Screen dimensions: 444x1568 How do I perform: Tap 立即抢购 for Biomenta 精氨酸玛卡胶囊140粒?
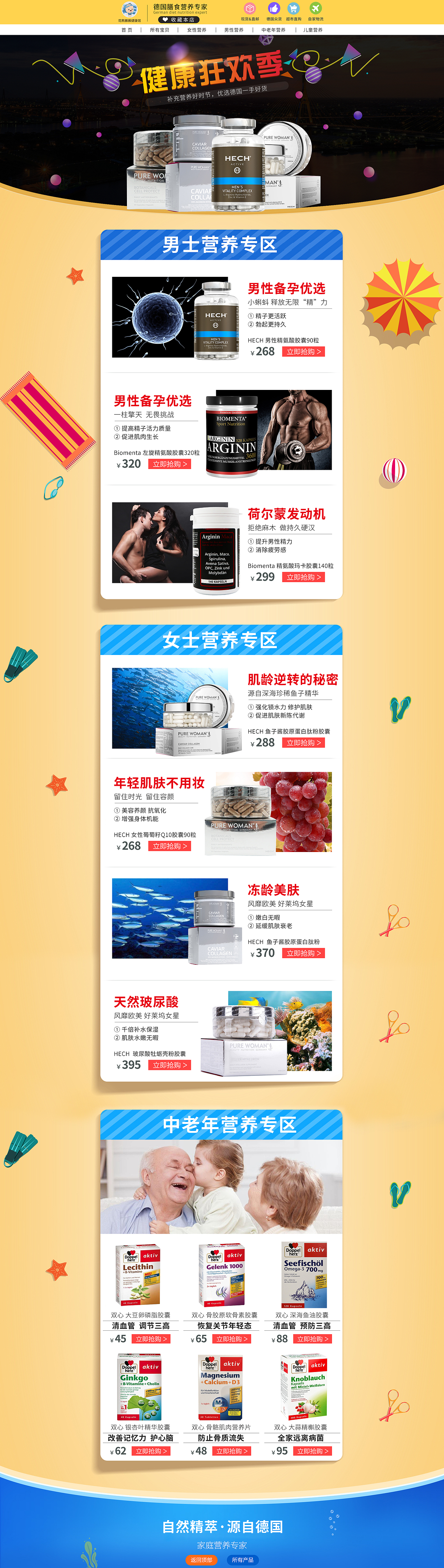tap(303, 577)
